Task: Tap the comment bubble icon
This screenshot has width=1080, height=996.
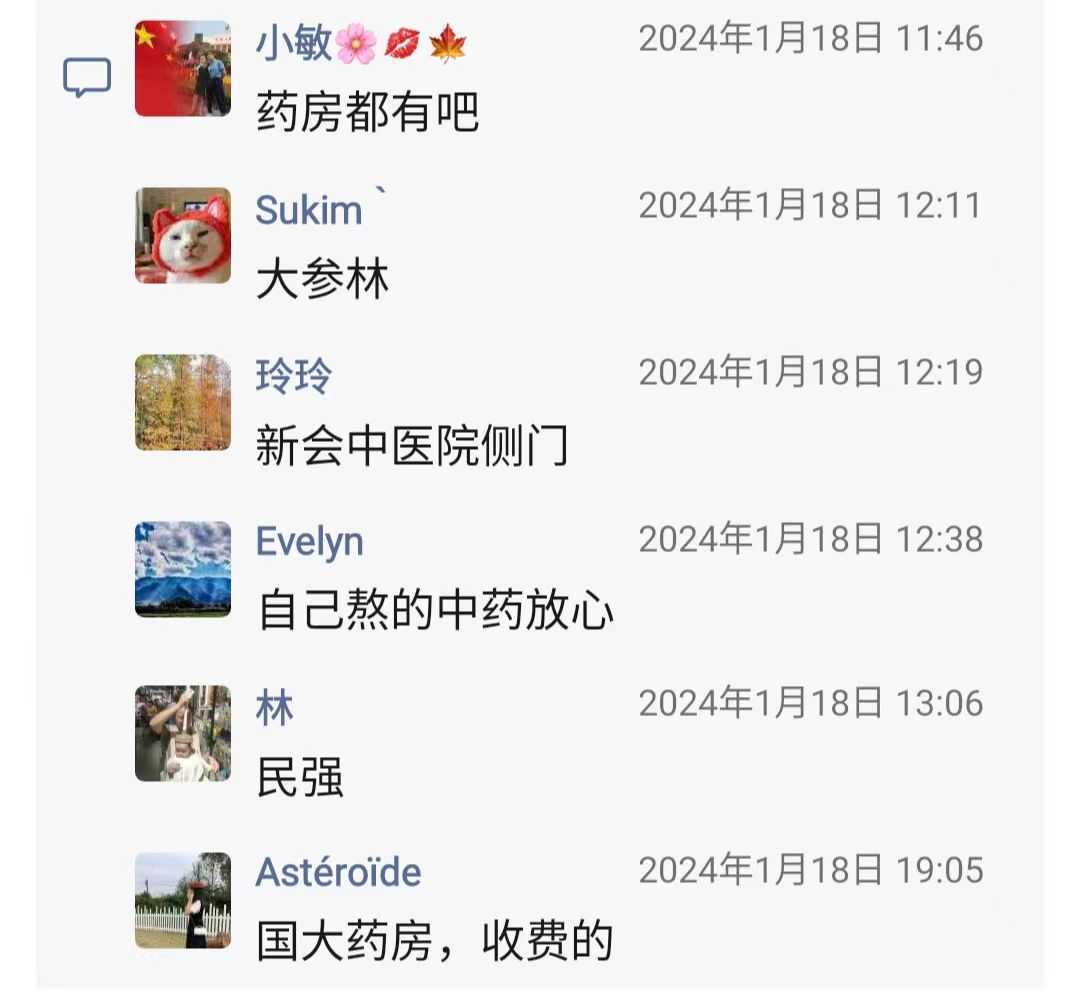Action: pyautogui.click(x=87, y=77)
